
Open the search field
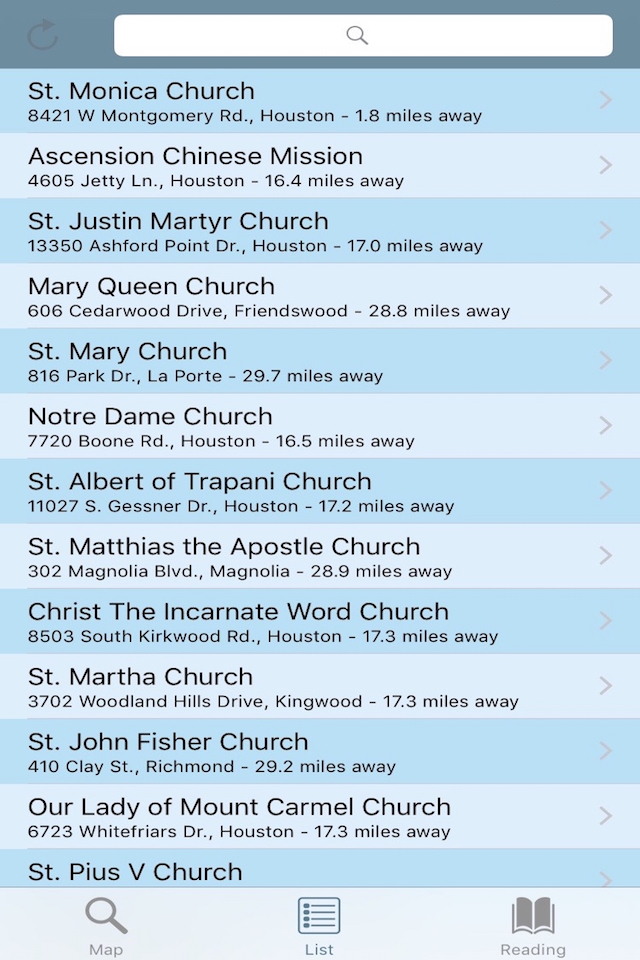click(x=363, y=36)
